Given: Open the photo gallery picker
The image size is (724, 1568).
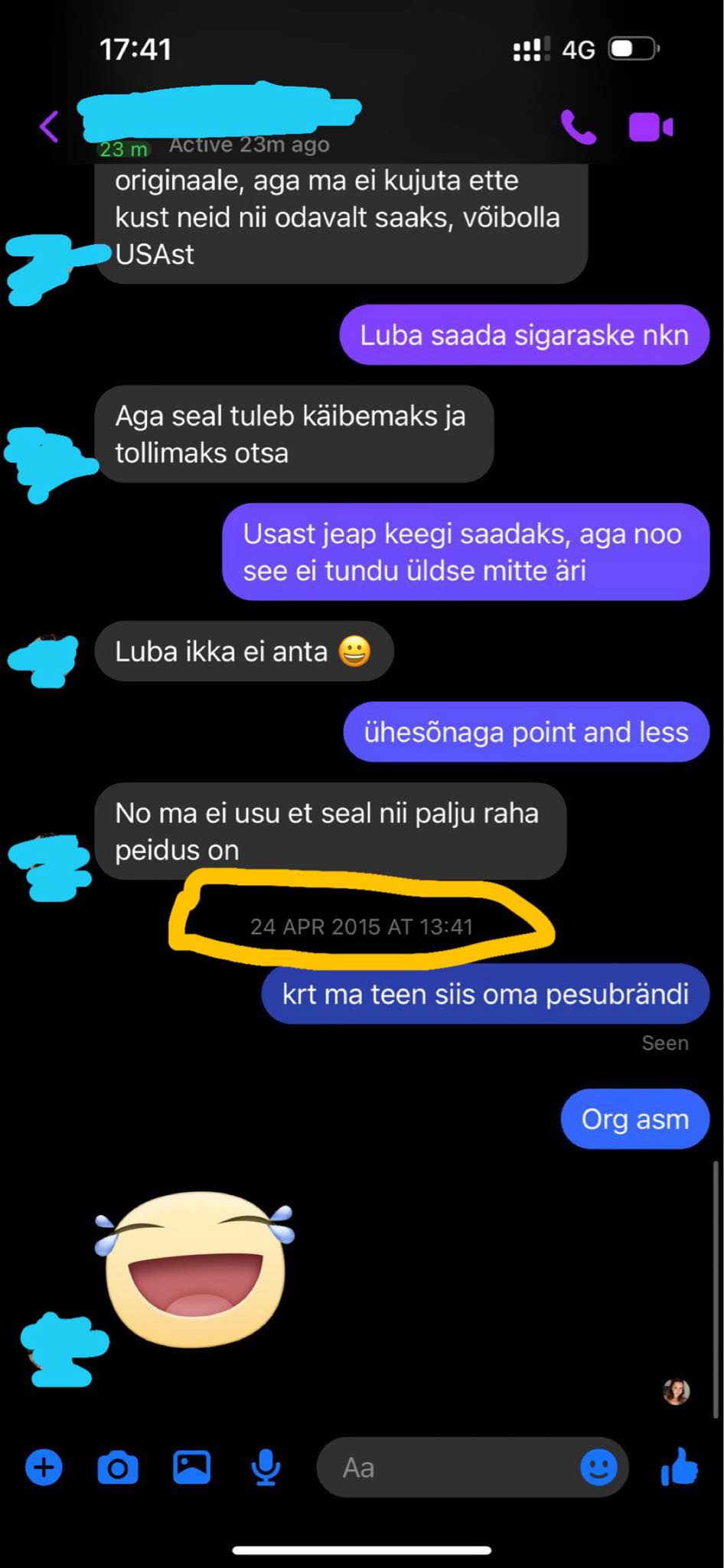Looking at the screenshot, I should (191, 1468).
